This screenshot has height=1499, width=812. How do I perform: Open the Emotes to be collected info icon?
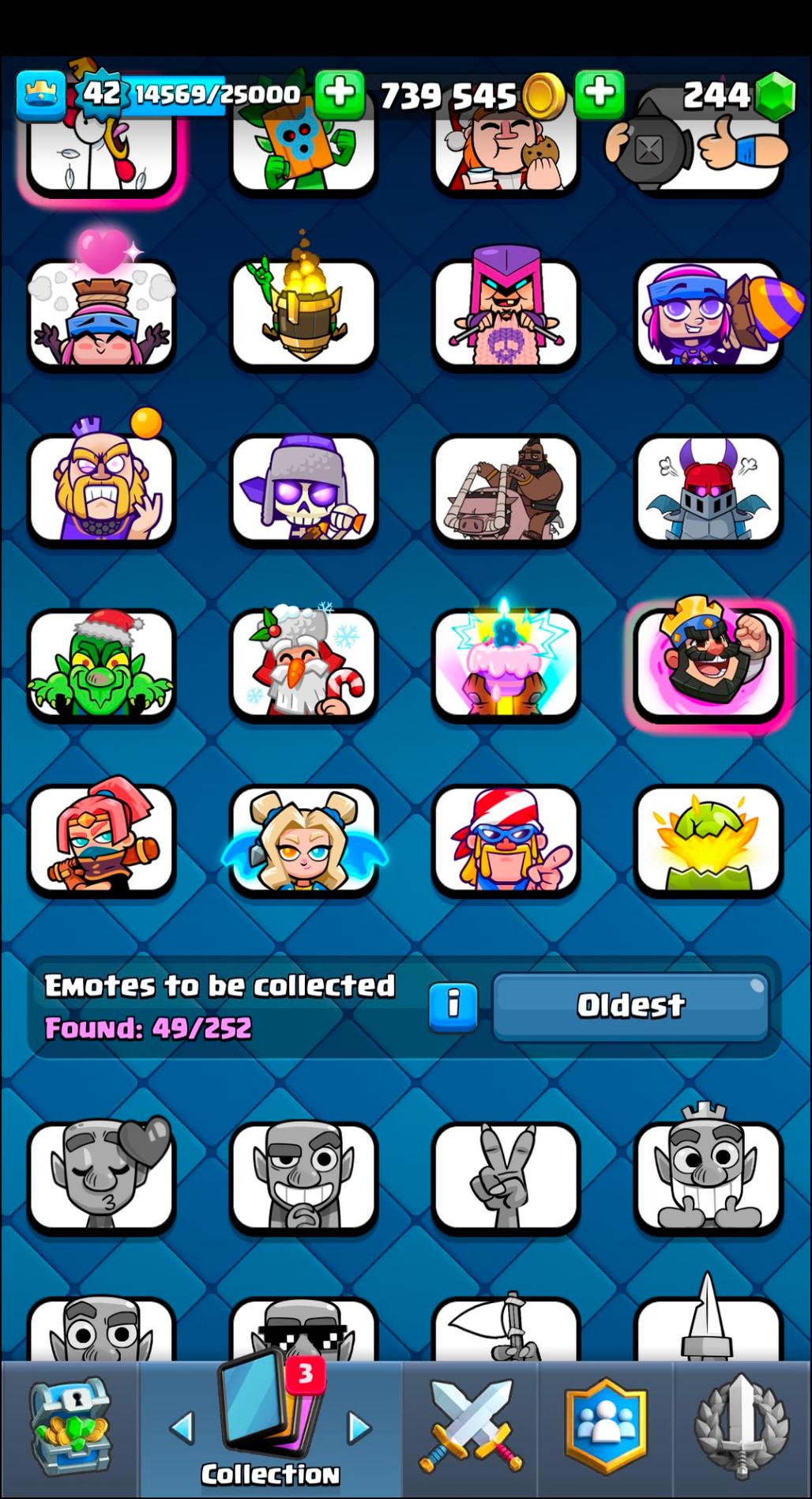click(x=453, y=1006)
